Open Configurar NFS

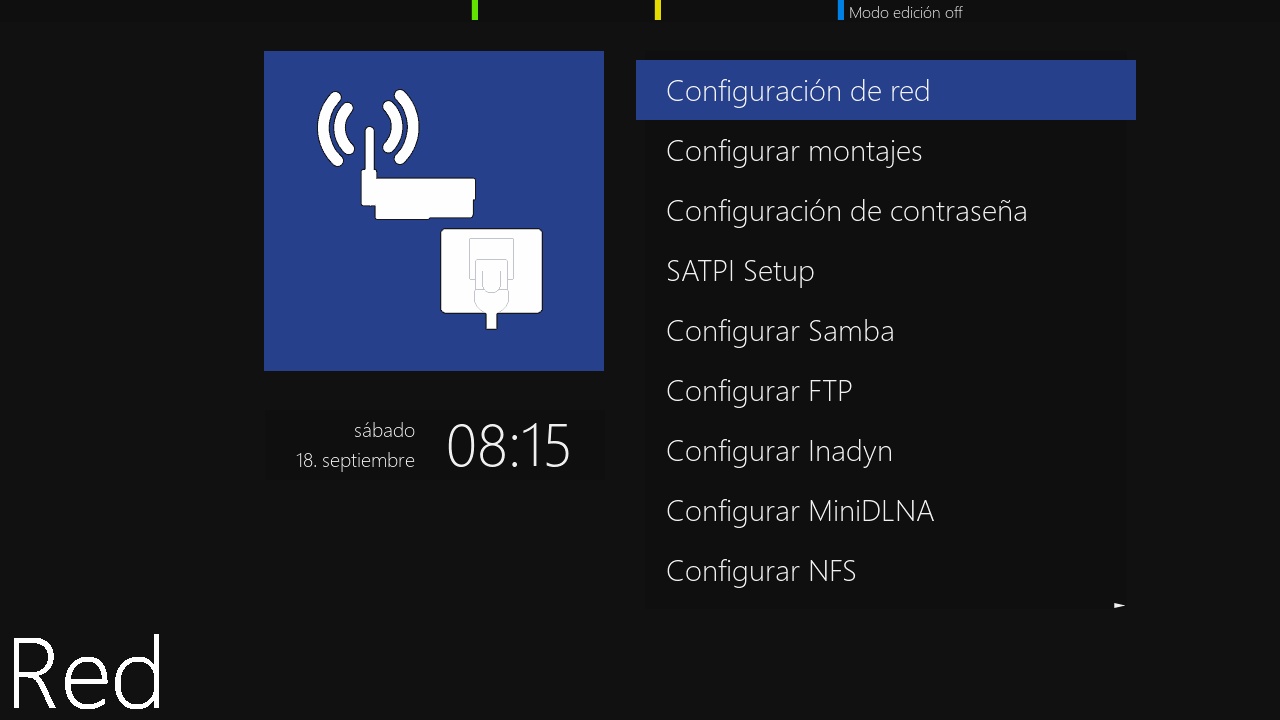761,571
